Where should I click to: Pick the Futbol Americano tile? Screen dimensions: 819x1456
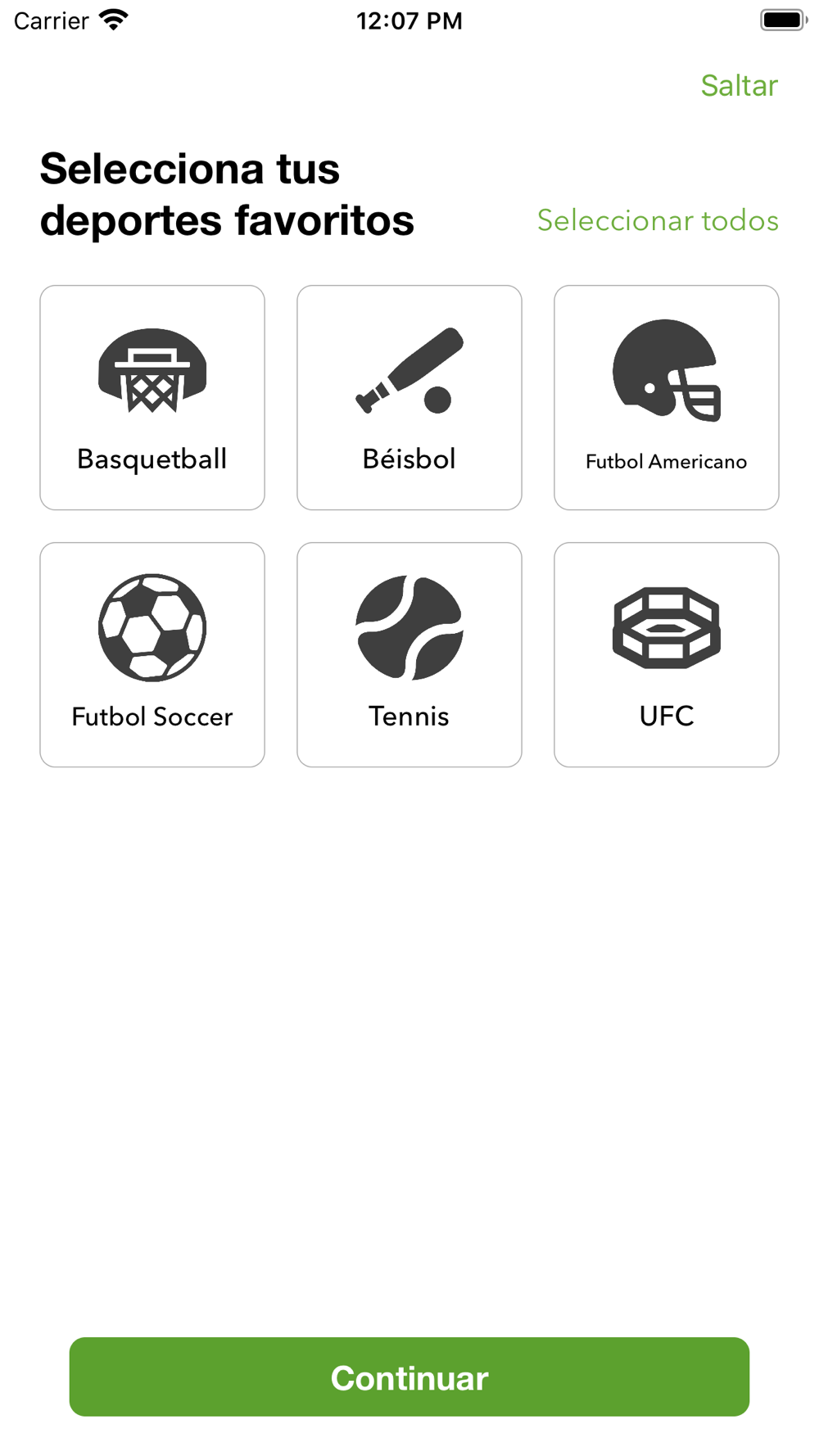(x=667, y=397)
